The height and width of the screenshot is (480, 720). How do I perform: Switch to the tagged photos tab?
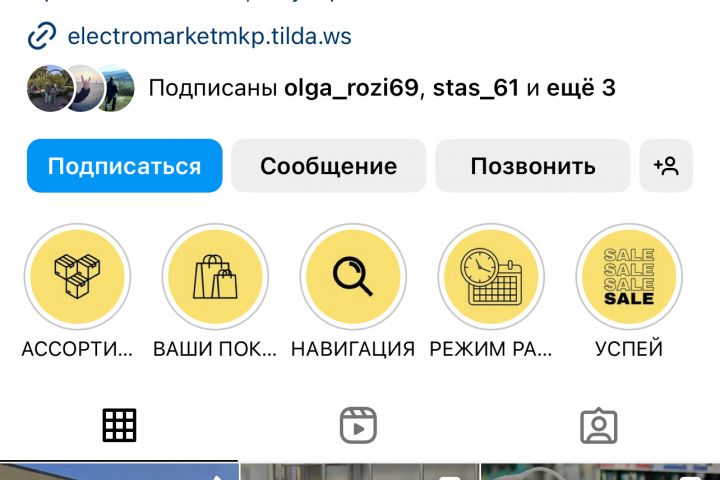click(x=598, y=426)
